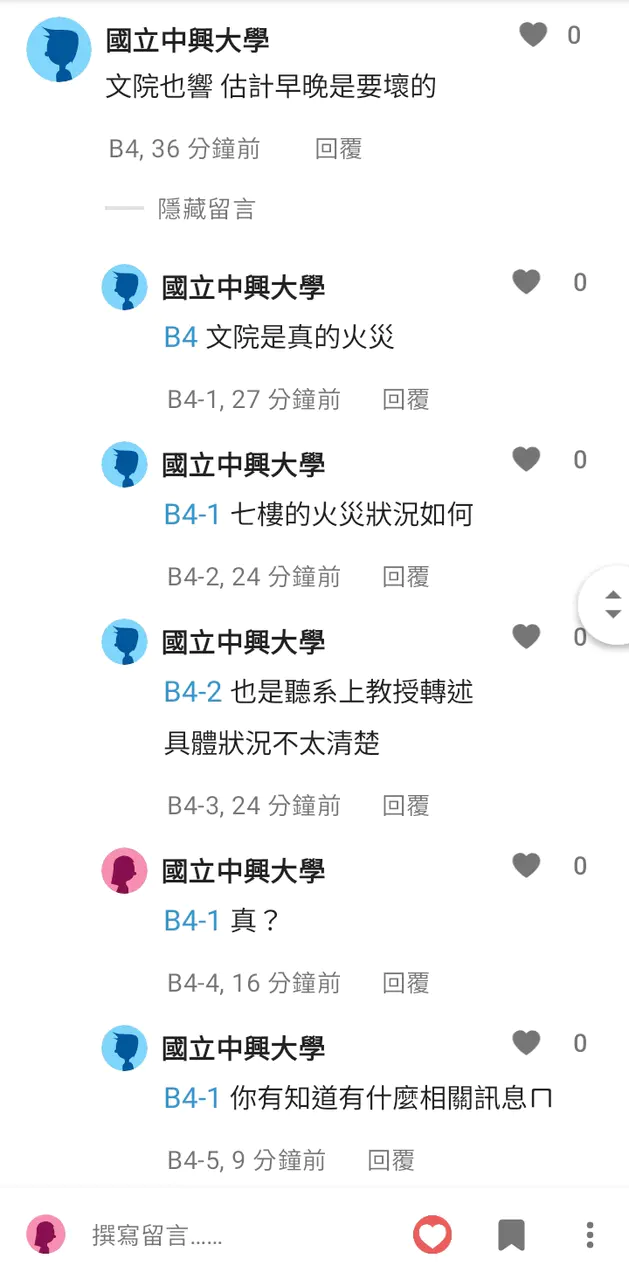Reply to the B4 comment

coord(338,149)
